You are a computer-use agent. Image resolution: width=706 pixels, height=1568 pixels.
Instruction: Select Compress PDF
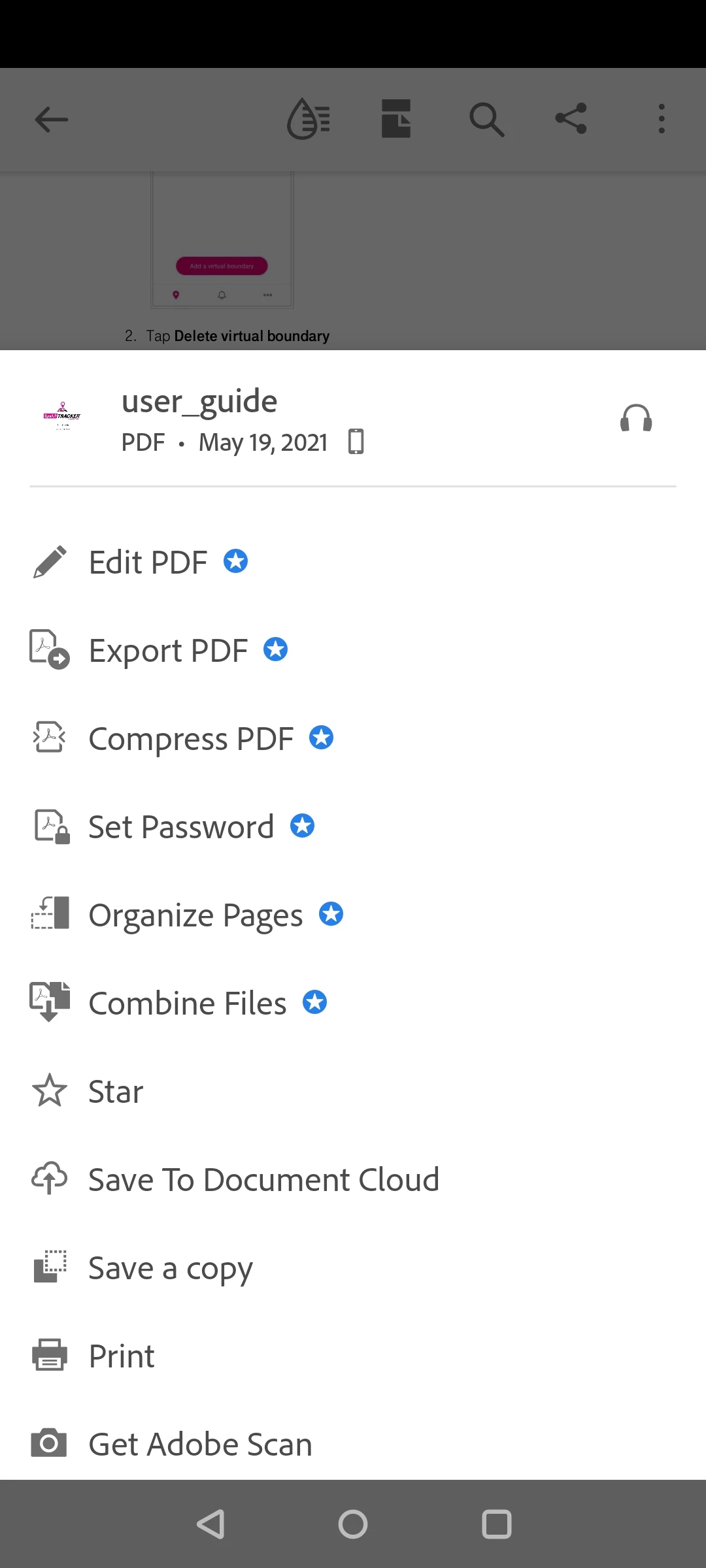191,739
